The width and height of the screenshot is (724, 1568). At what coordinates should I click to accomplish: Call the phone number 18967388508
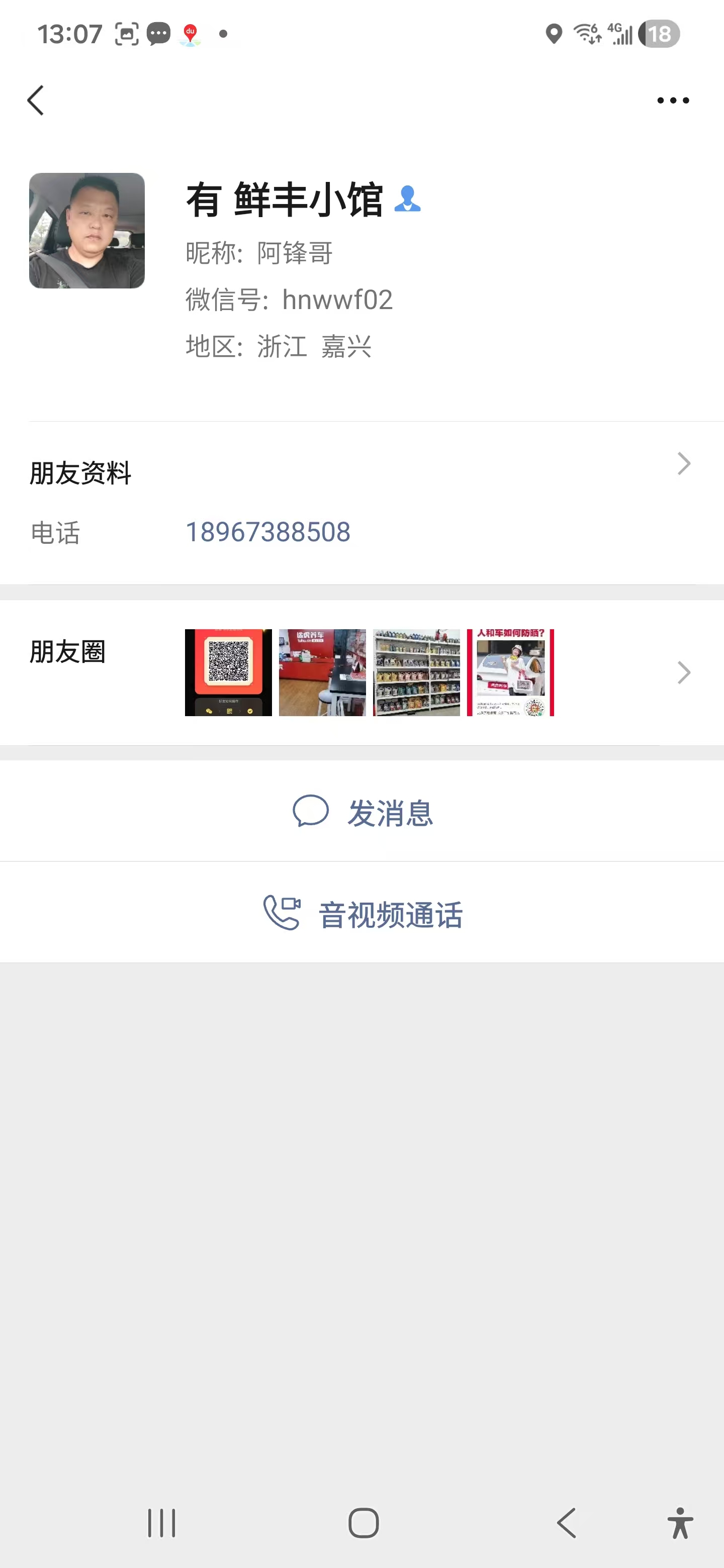coord(267,531)
